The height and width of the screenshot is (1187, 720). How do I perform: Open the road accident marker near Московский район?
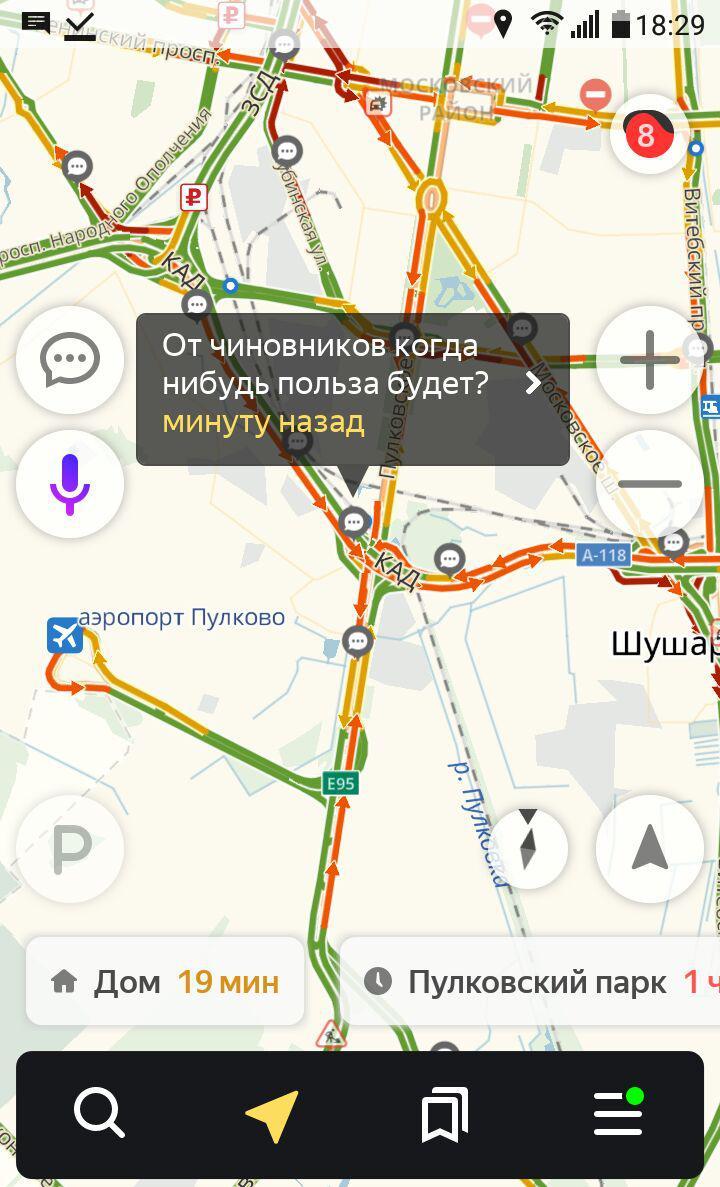point(378,103)
